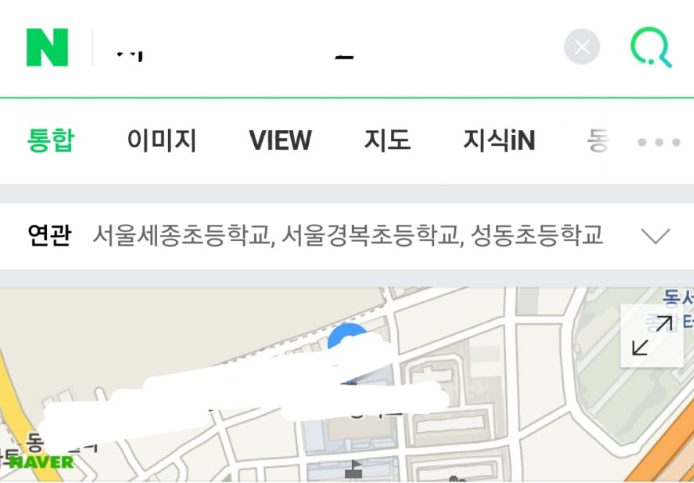Screen dimensions: 694x483
Task: Expand the map to full screen
Action: click(x=652, y=336)
